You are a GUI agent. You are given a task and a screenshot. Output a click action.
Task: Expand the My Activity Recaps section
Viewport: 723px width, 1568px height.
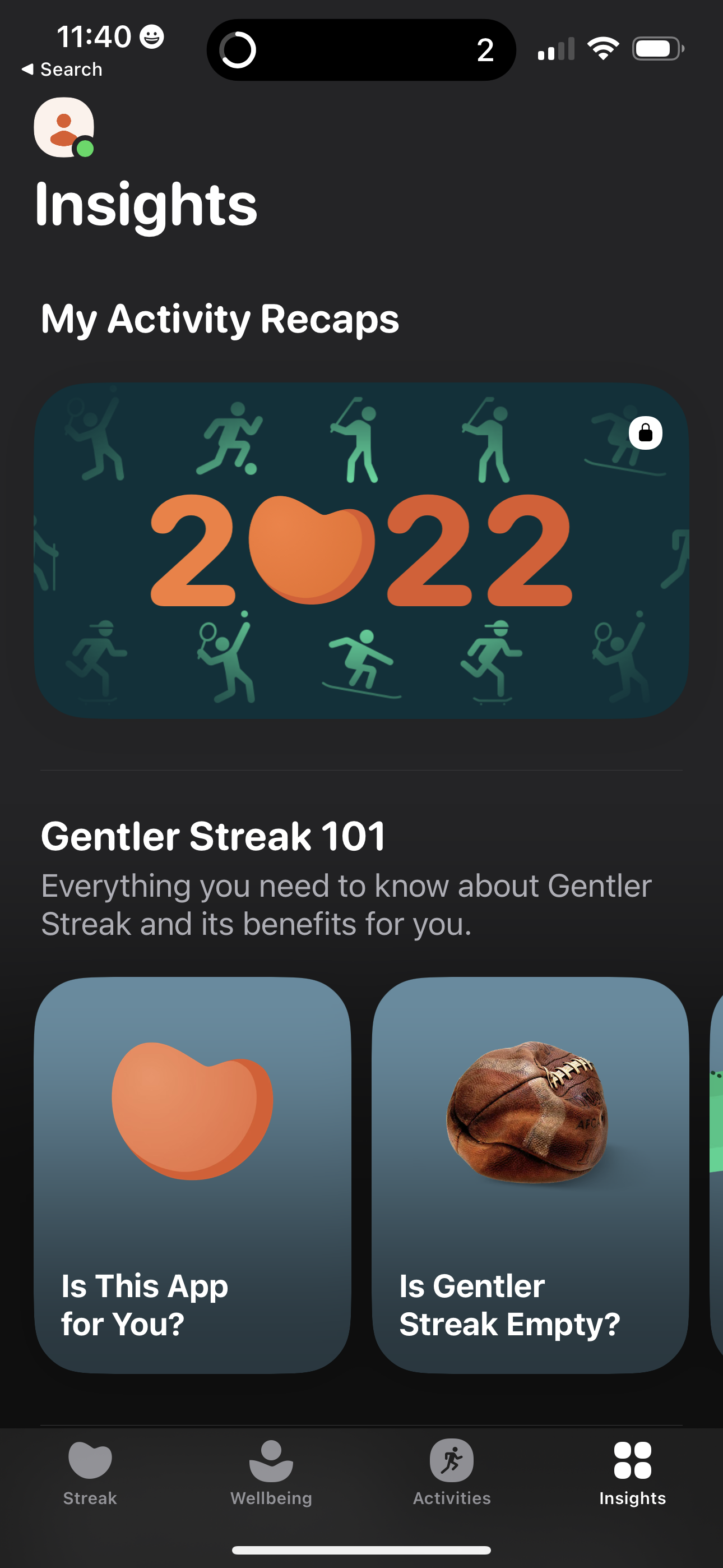click(220, 319)
